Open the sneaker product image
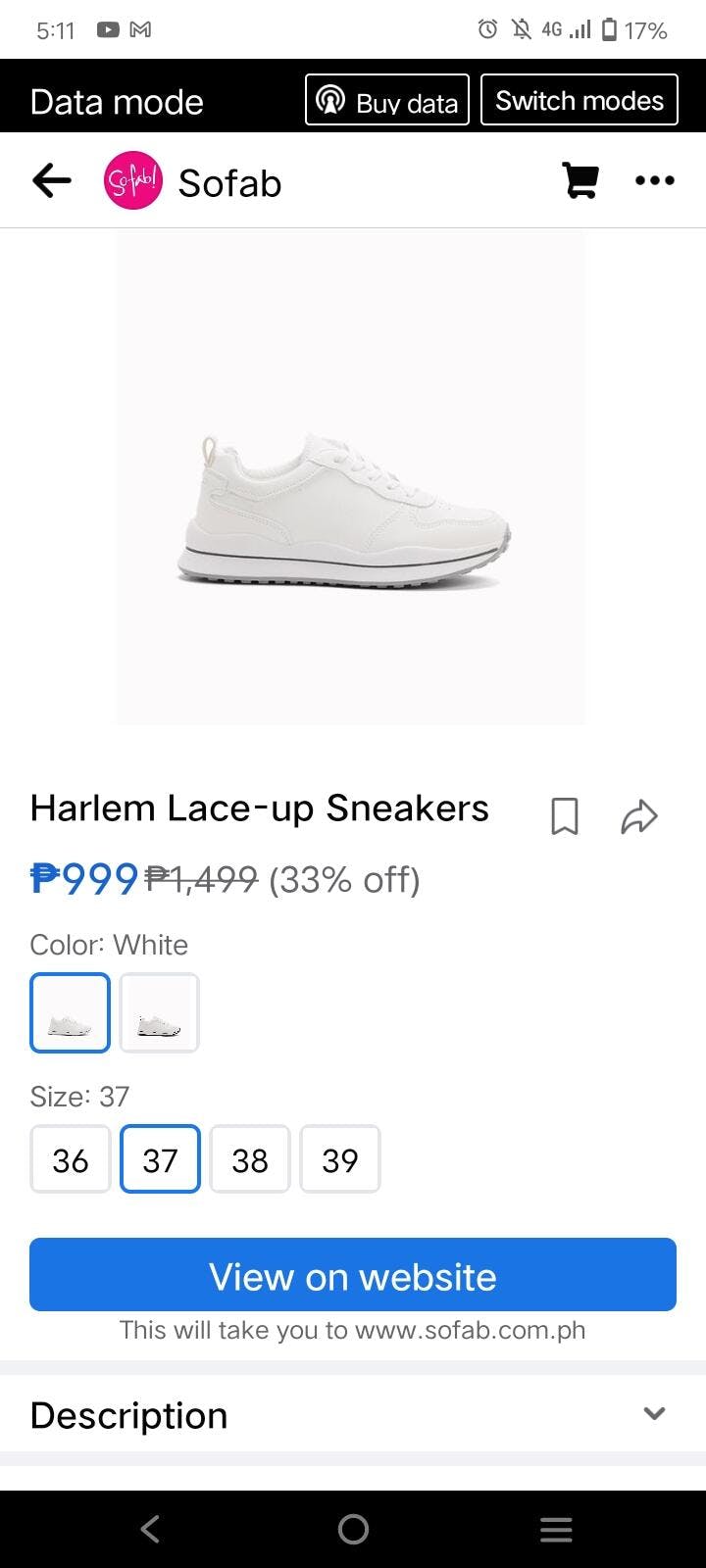Screen dimensions: 706x1568 click(351, 480)
